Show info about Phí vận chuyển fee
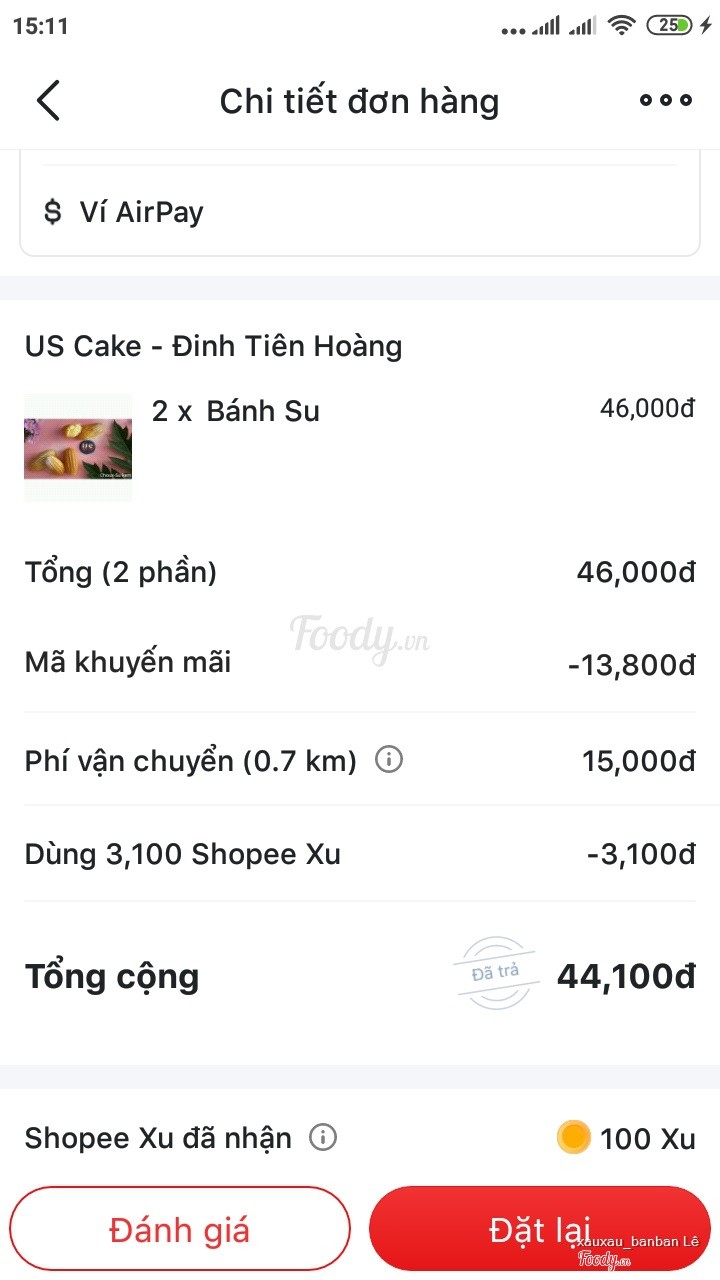This screenshot has height=1280, width=720. (389, 760)
